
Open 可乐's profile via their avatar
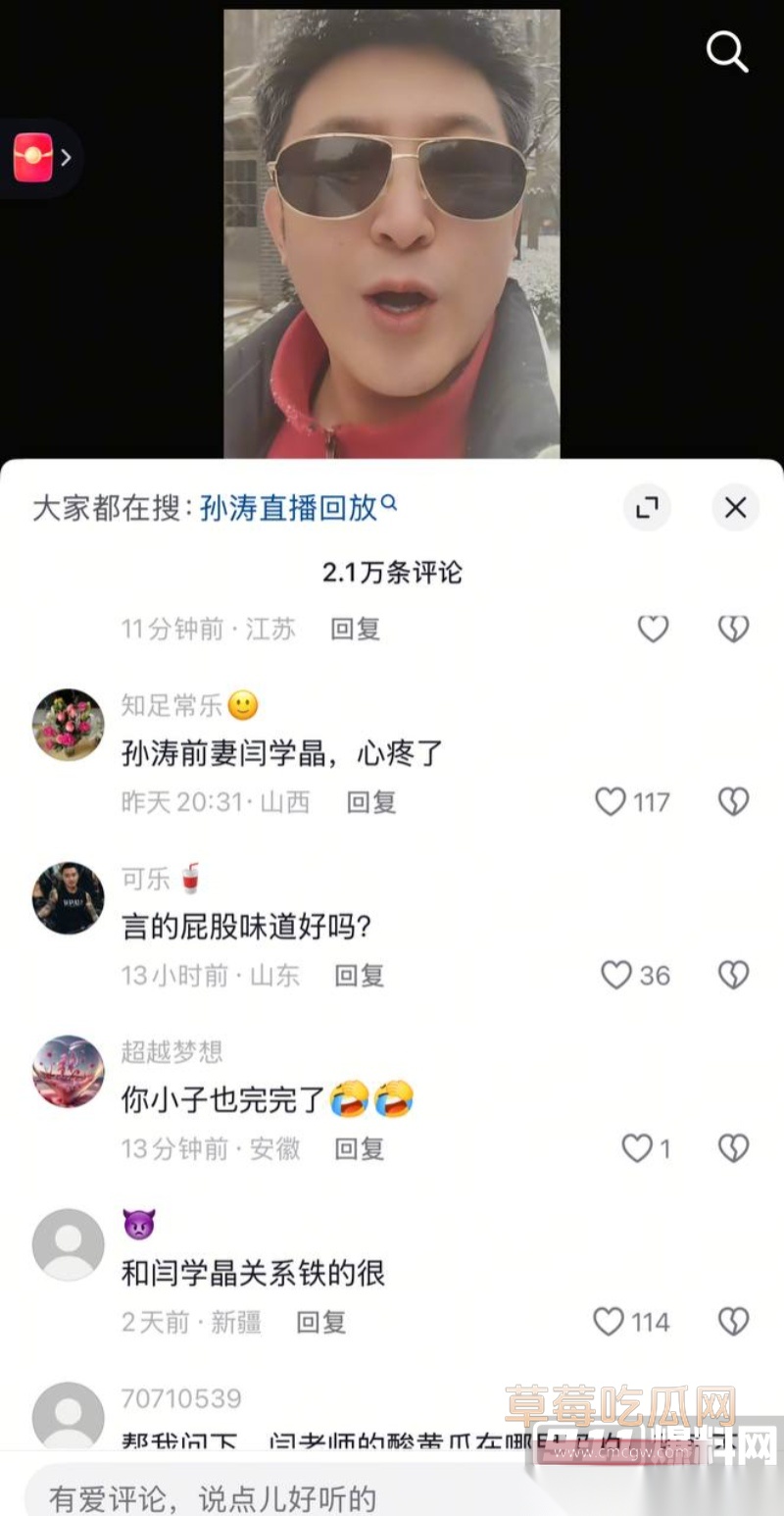67,899
